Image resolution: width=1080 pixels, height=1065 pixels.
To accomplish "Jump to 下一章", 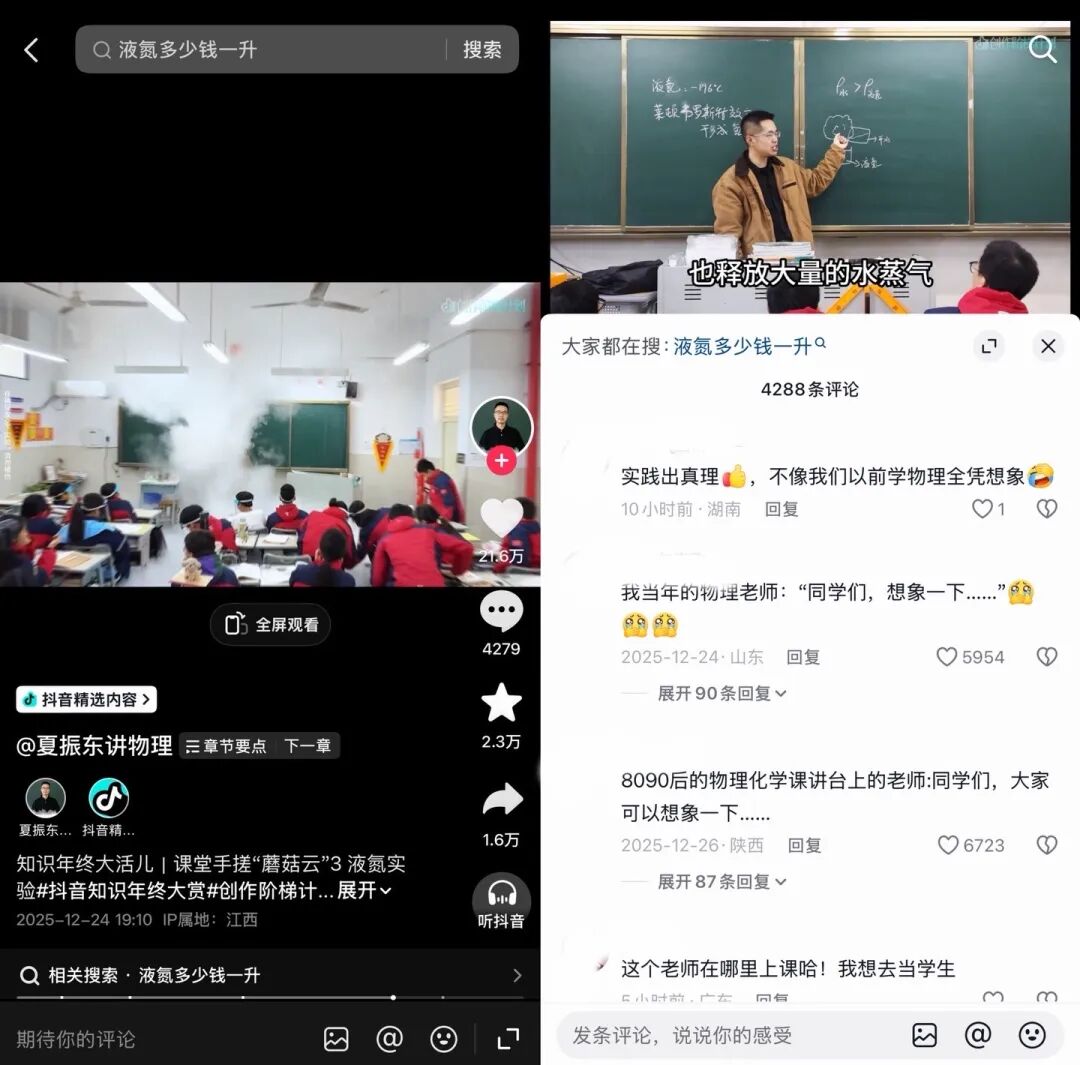I will 307,746.
